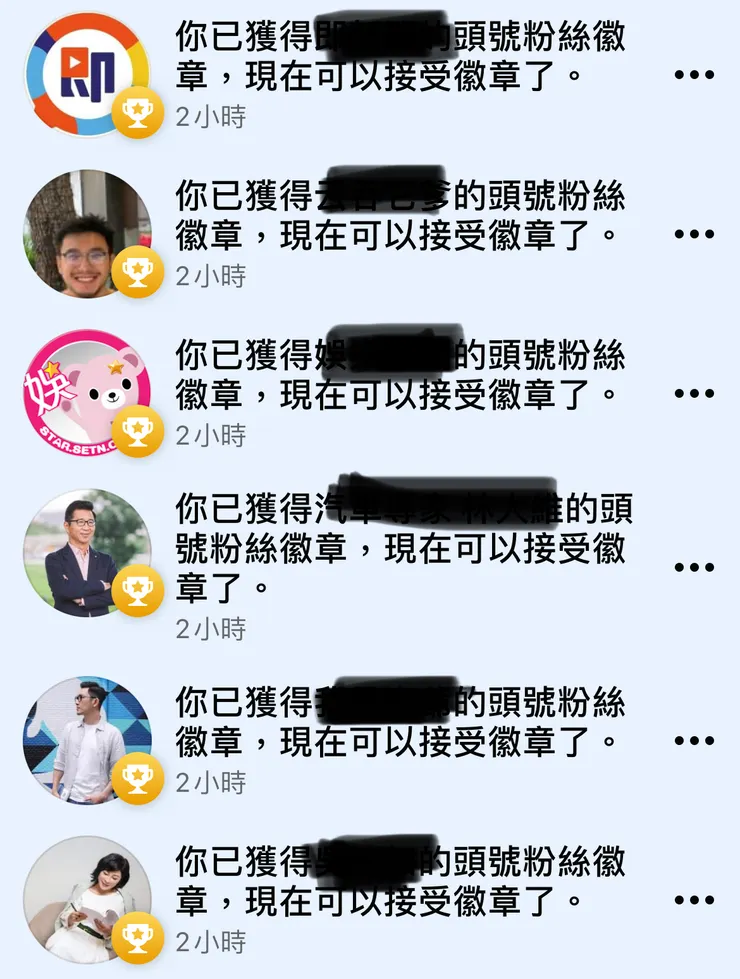740x979 pixels.
Task: Open the top fan badge notification for the glasses man
Action: coord(400,215)
